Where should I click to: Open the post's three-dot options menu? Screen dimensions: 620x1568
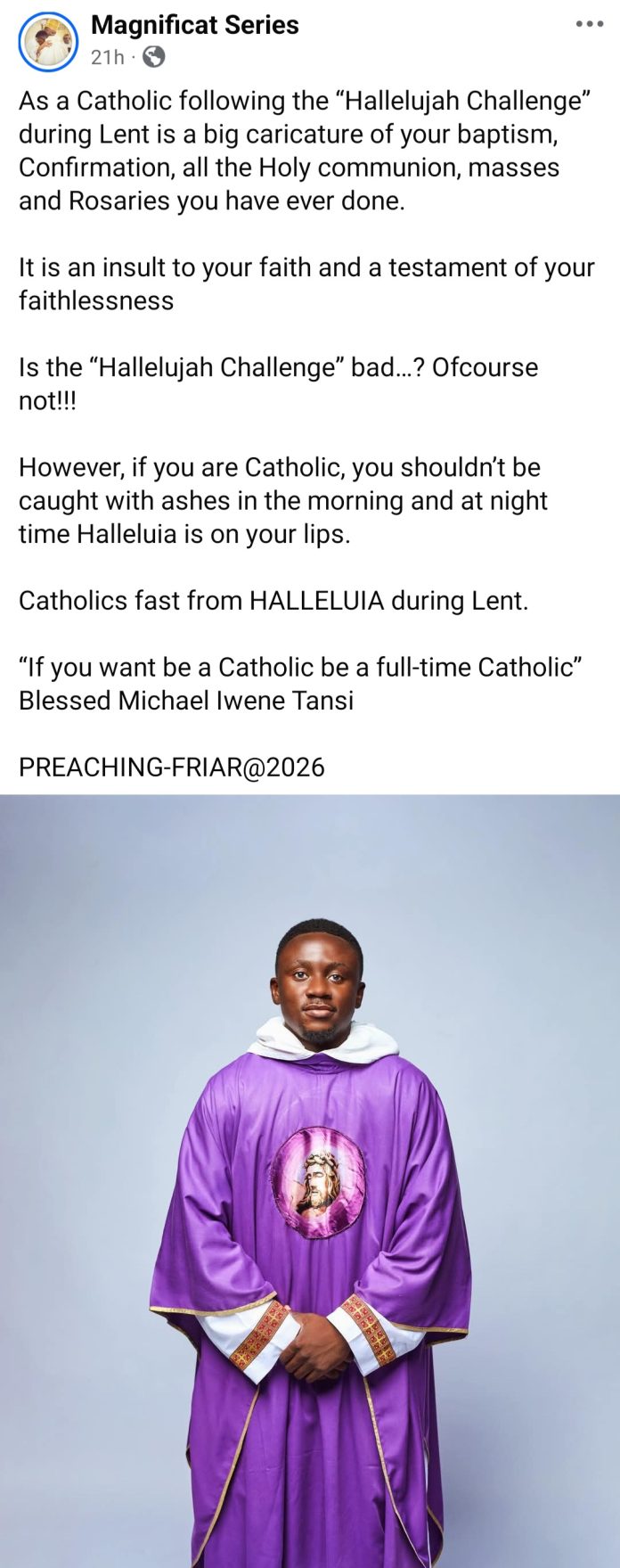589,25
